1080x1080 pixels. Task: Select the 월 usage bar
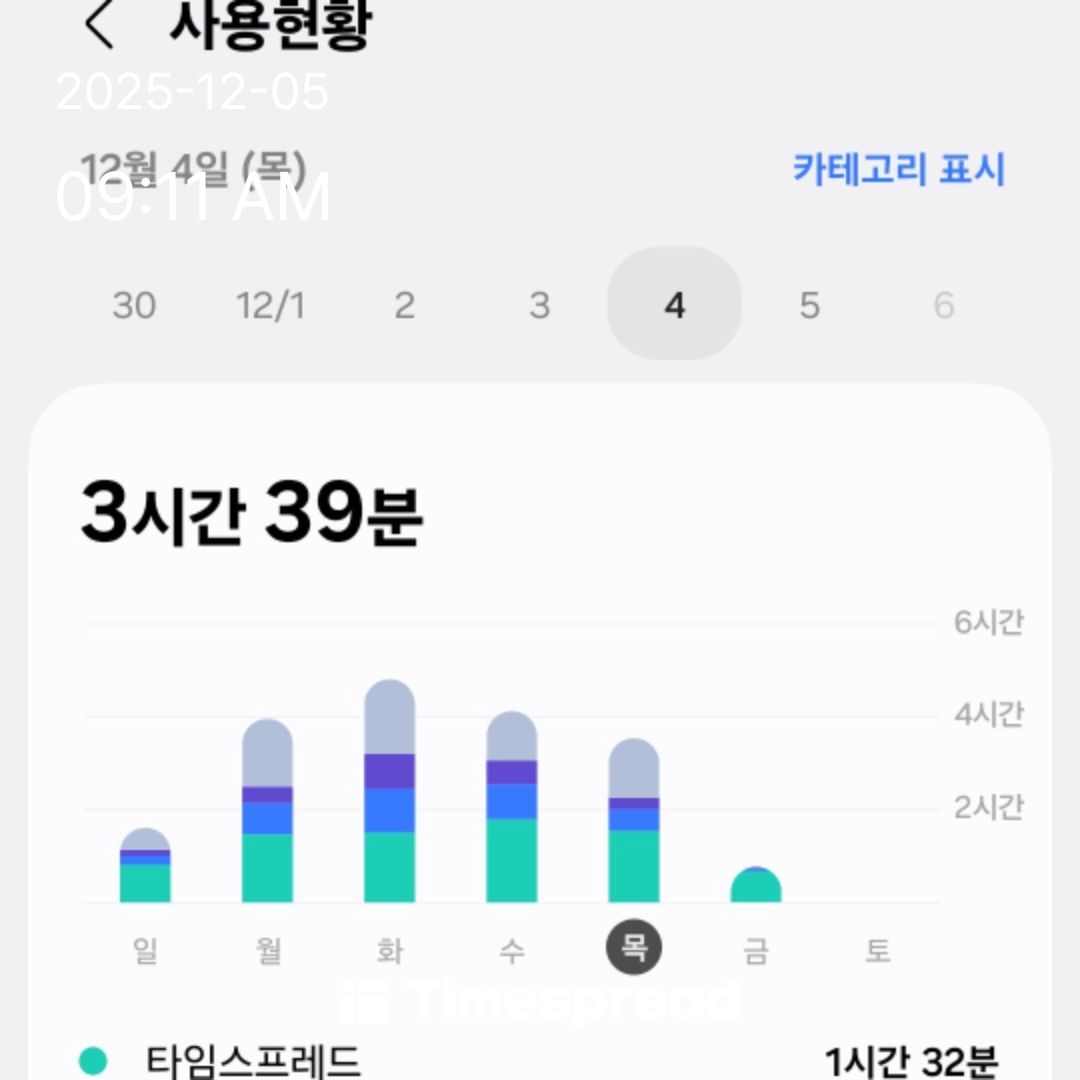pyautogui.click(x=267, y=811)
